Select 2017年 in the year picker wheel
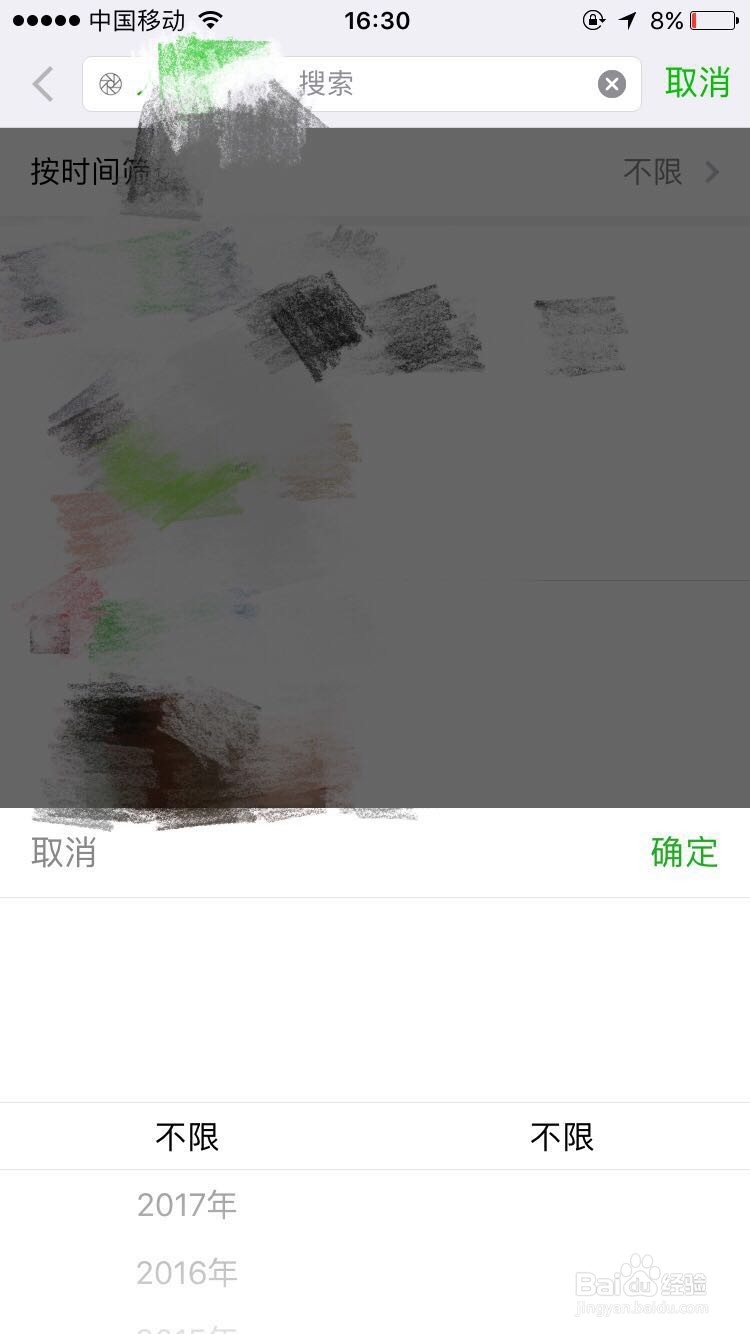Image resolution: width=750 pixels, height=1334 pixels. pos(186,1205)
